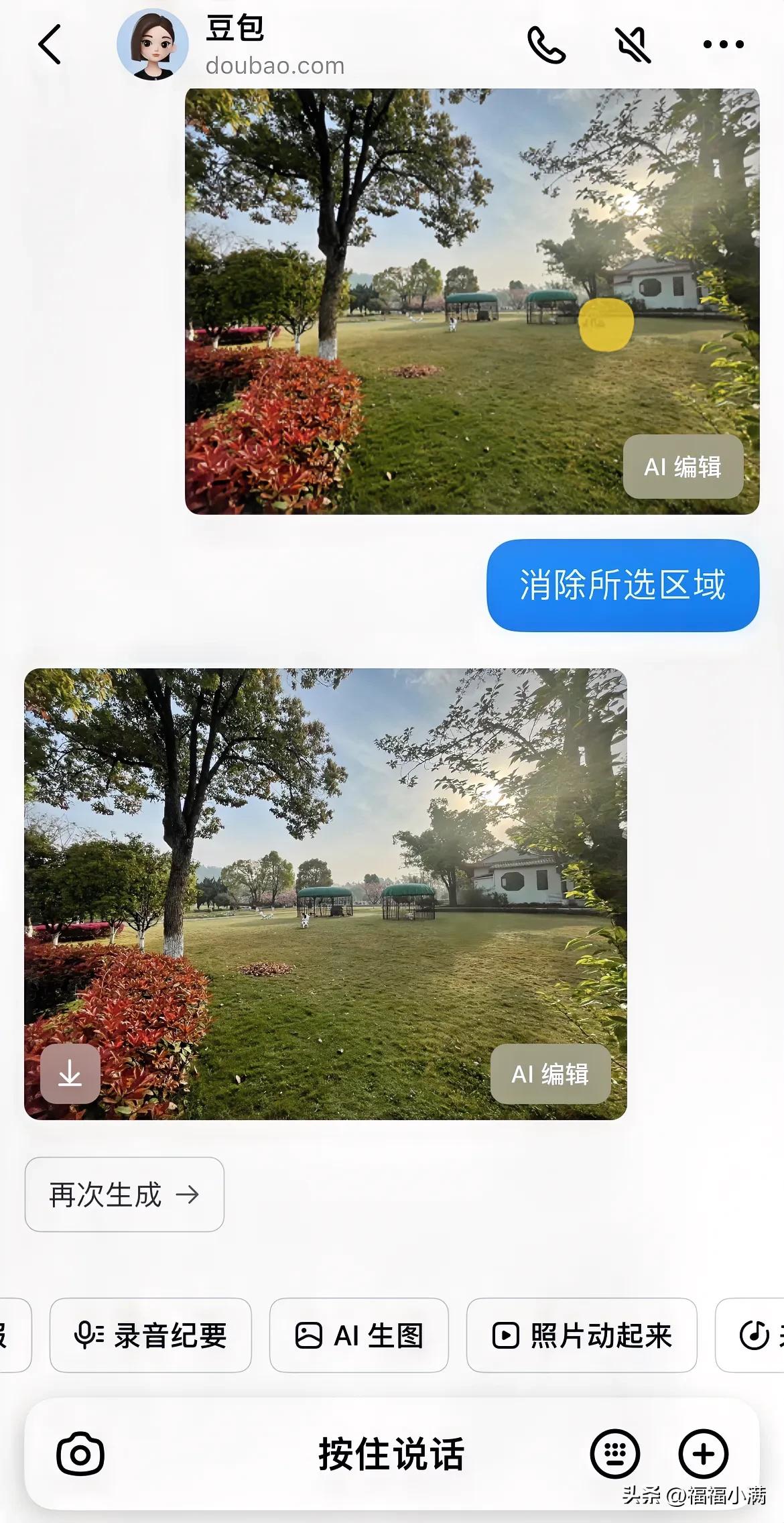Viewport: 784px width, 1523px height.
Task: Open the three-dot overflow menu
Action: (723, 44)
